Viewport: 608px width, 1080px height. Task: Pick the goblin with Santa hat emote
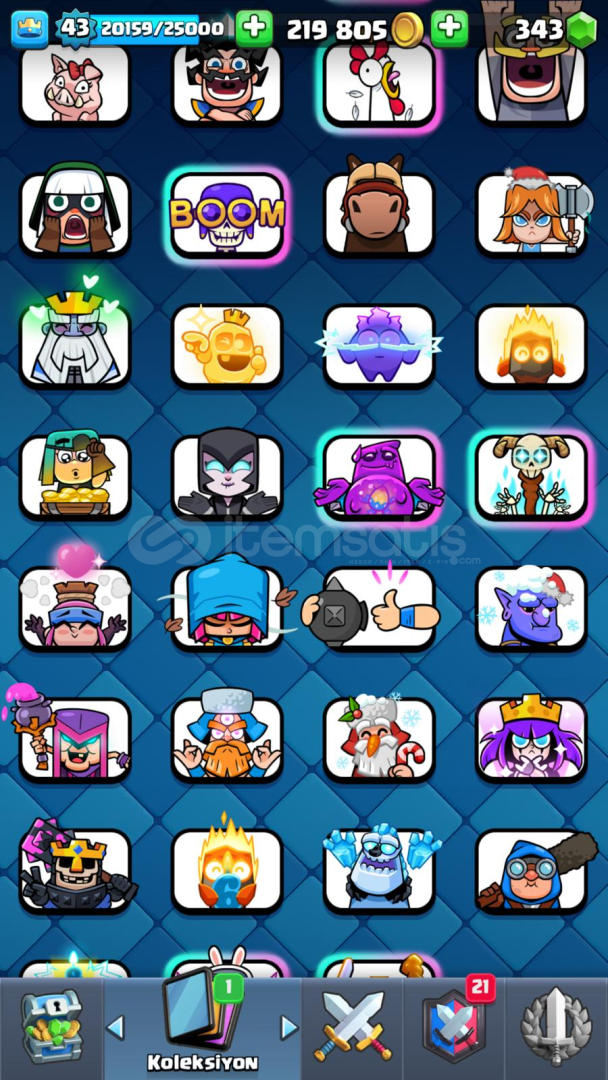[x=531, y=608]
